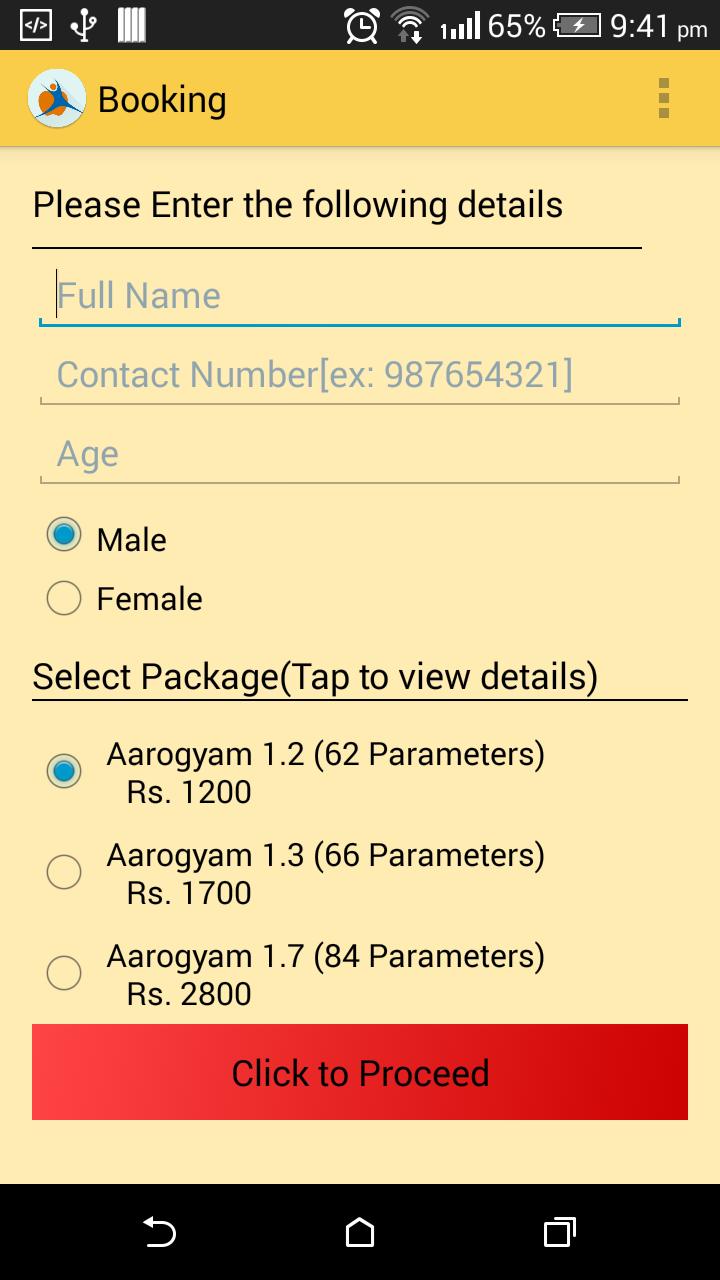The height and width of the screenshot is (1280, 720).
Task: Select the Male radio button
Action: [65, 536]
